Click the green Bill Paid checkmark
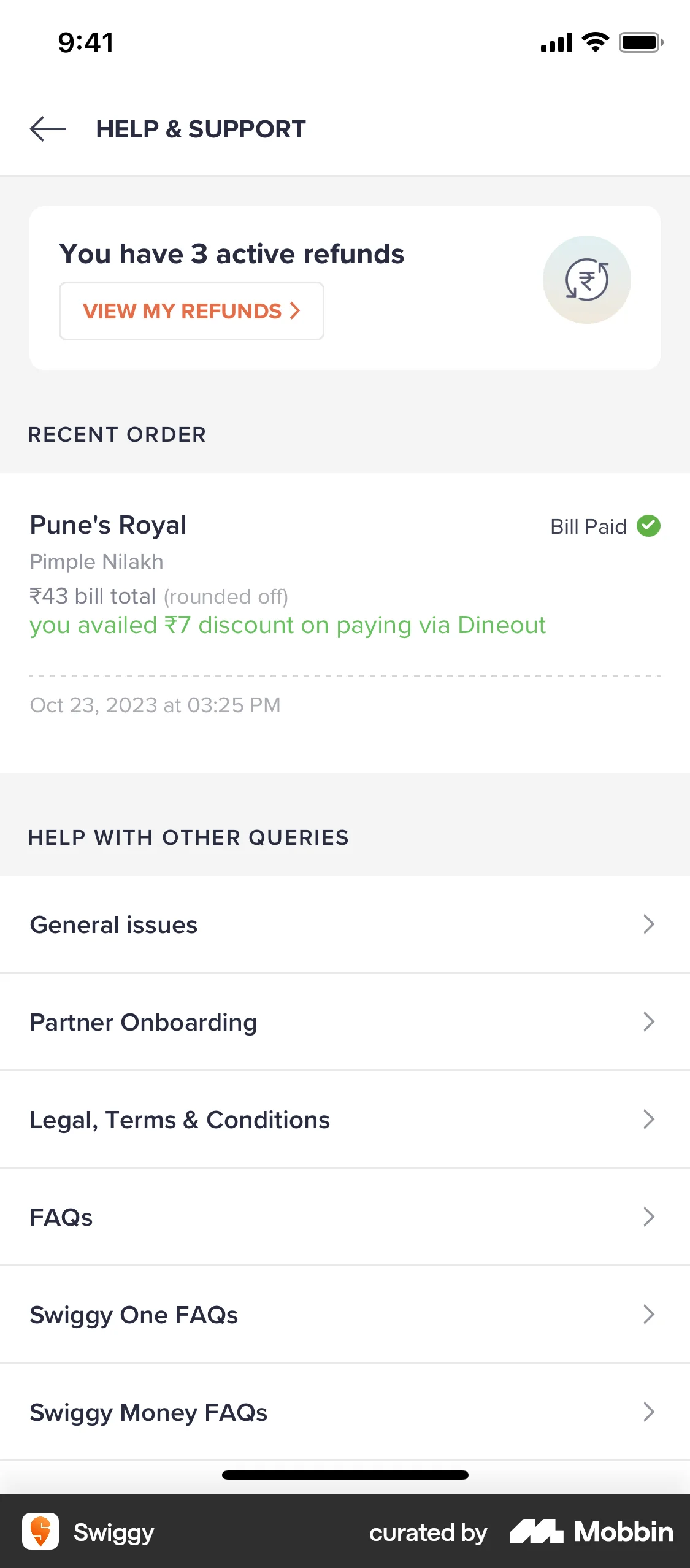690x1568 pixels. [x=650, y=526]
